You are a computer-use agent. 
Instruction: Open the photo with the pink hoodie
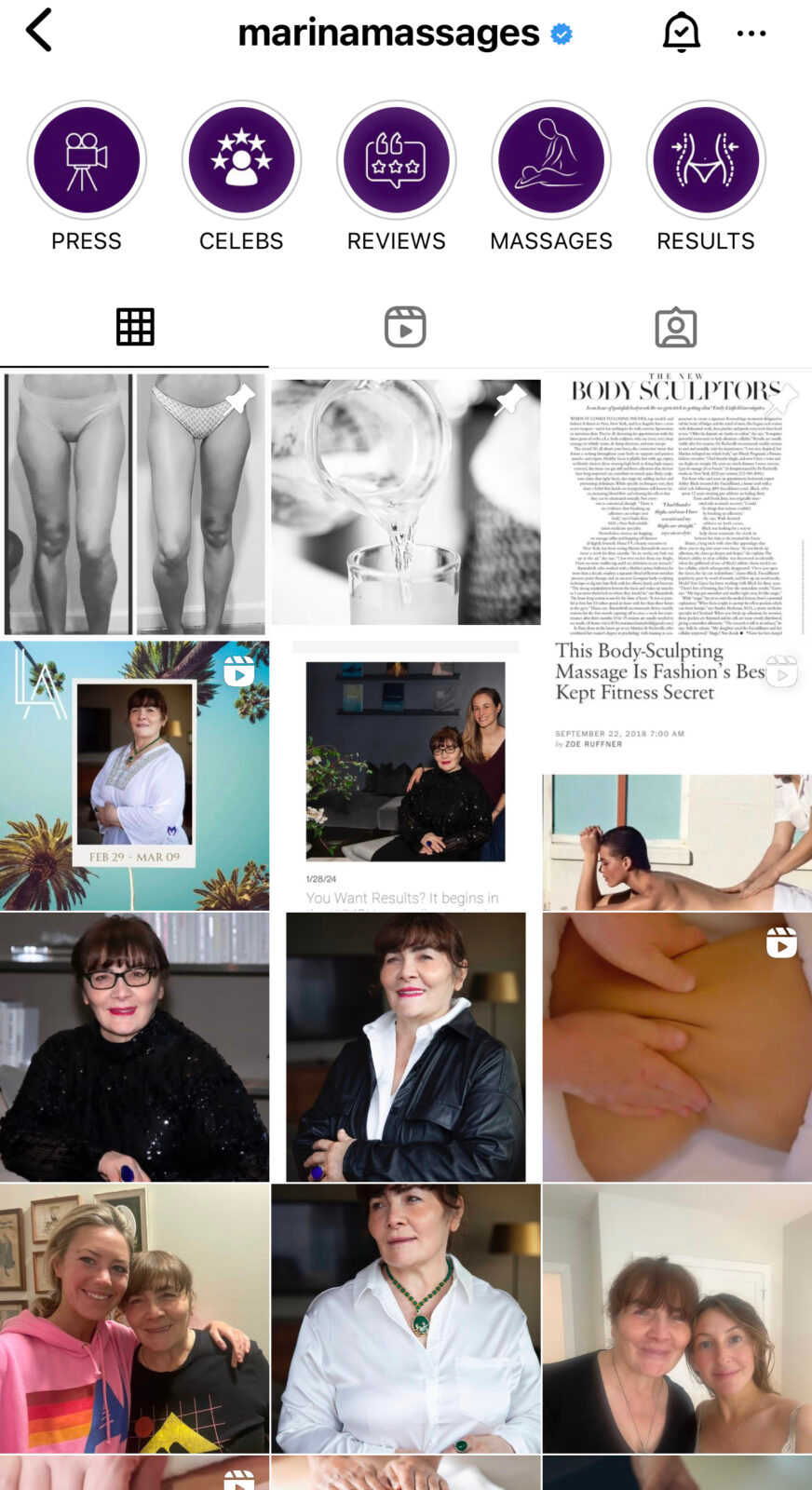134,1319
